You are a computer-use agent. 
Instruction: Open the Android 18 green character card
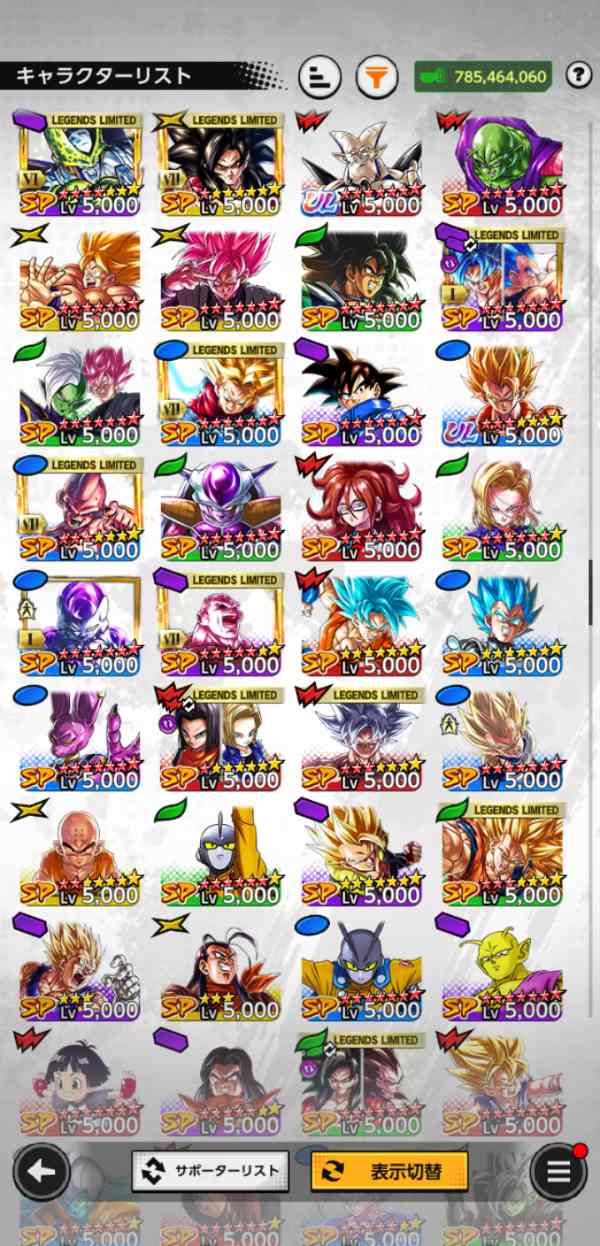[502, 510]
